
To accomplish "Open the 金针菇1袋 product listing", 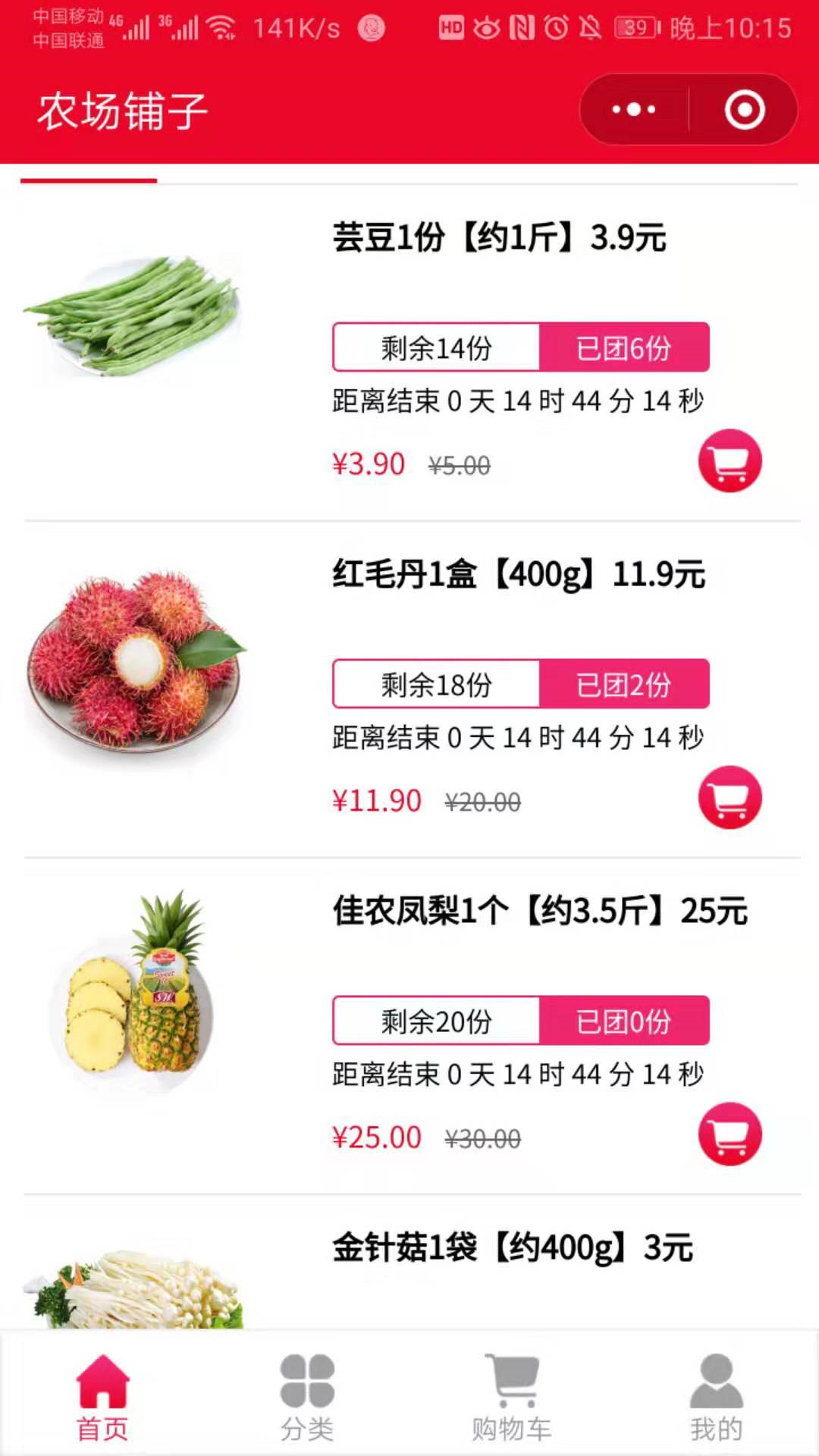I will [x=513, y=1247].
